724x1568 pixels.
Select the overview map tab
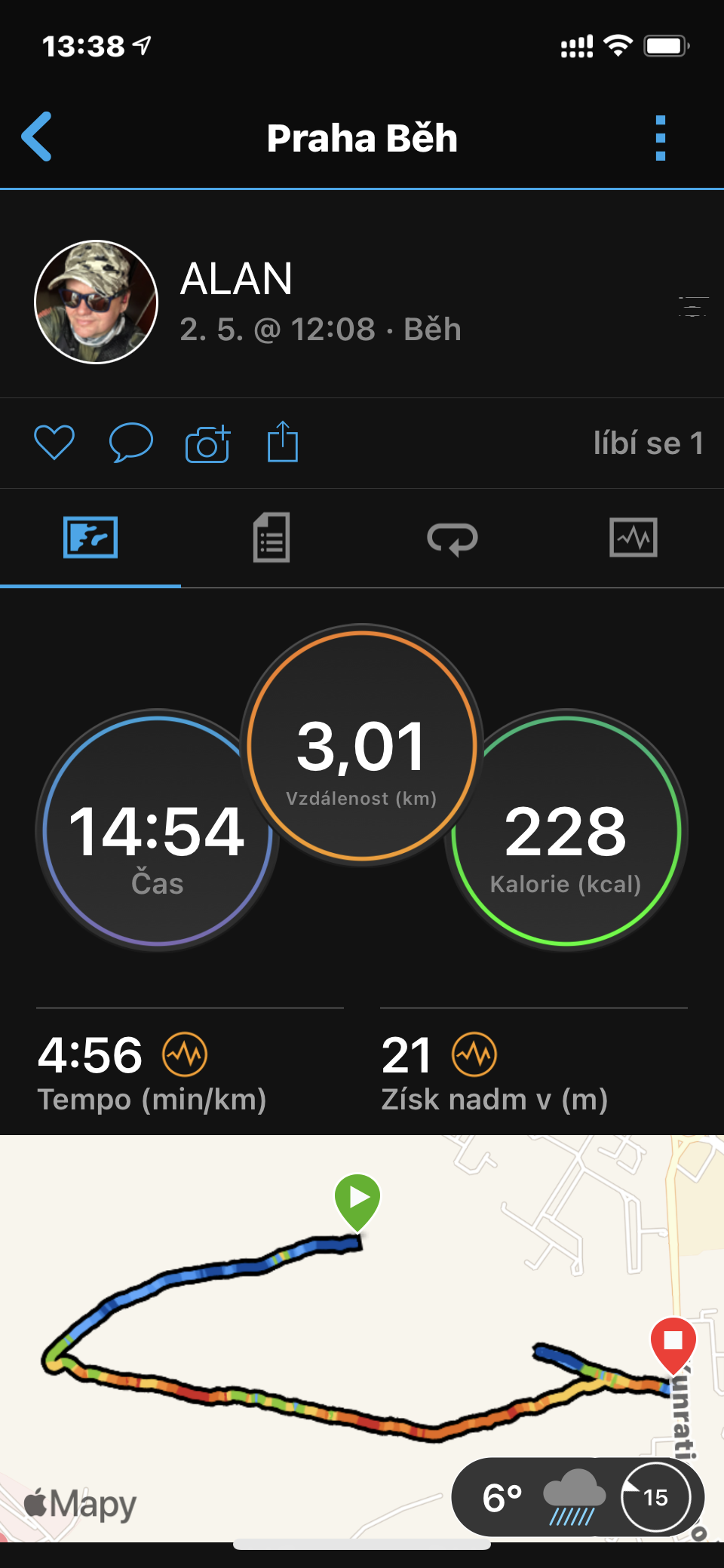point(90,538)
